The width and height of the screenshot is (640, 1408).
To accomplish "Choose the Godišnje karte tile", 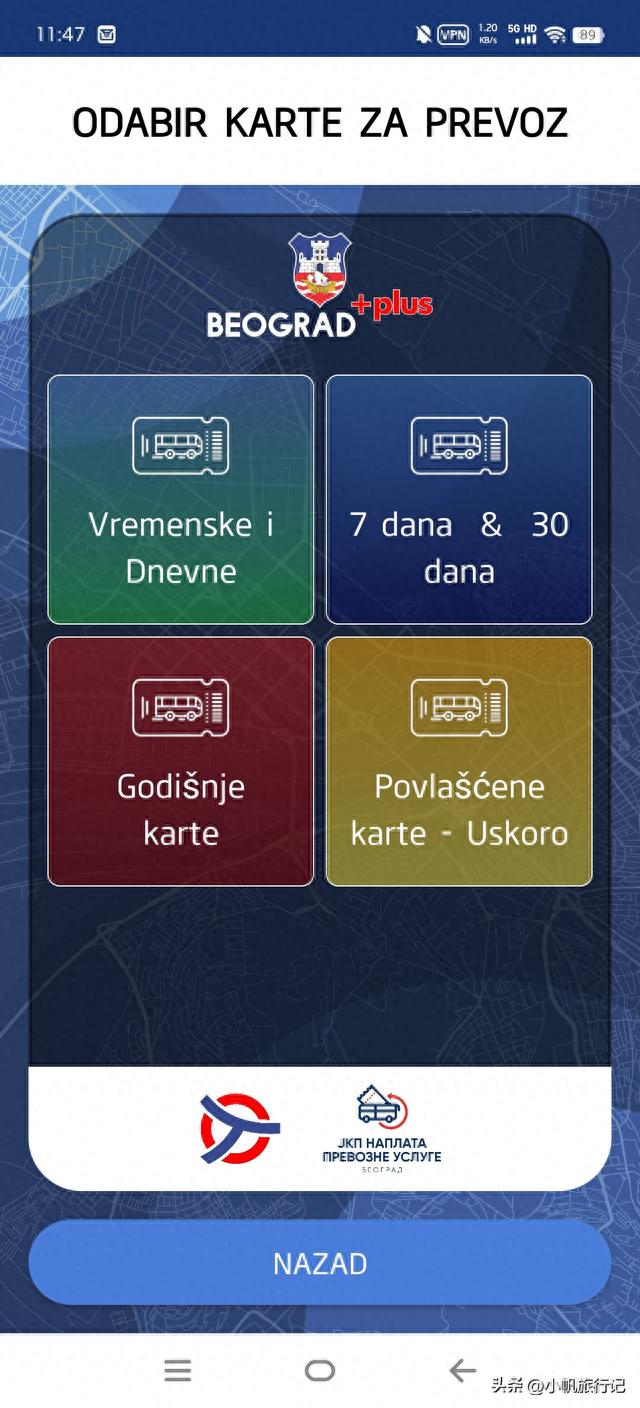I will pos(181,761).
